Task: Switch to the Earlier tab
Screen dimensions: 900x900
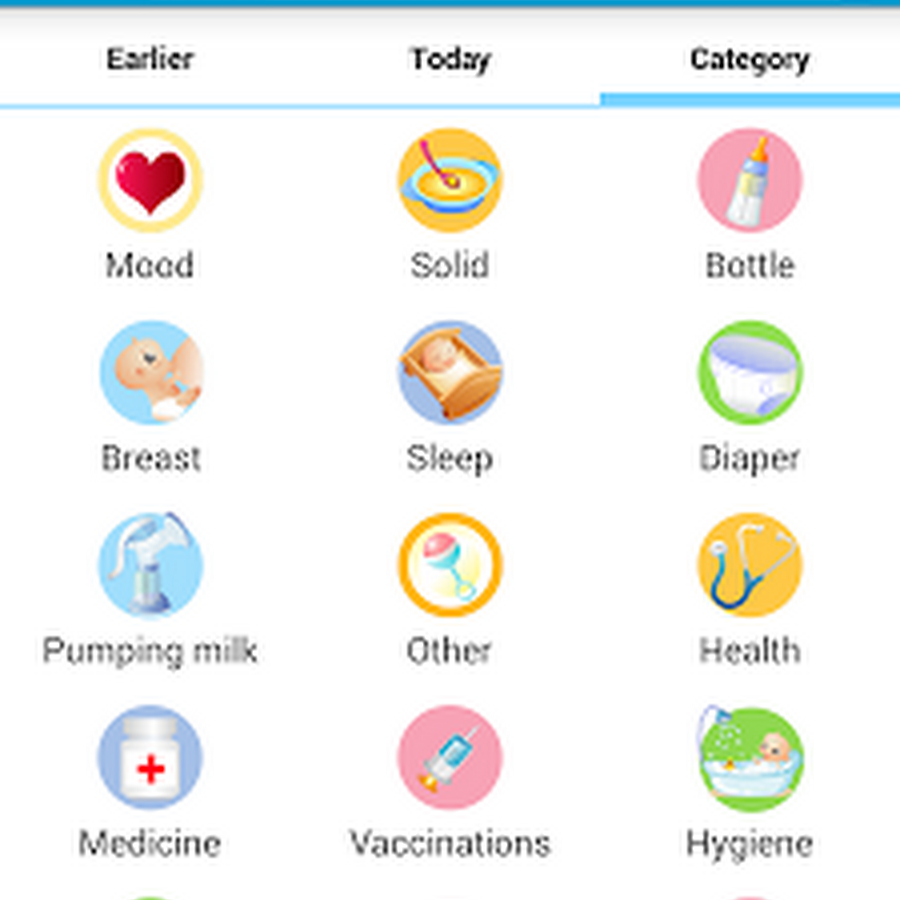Action: [x=150, y=60]
